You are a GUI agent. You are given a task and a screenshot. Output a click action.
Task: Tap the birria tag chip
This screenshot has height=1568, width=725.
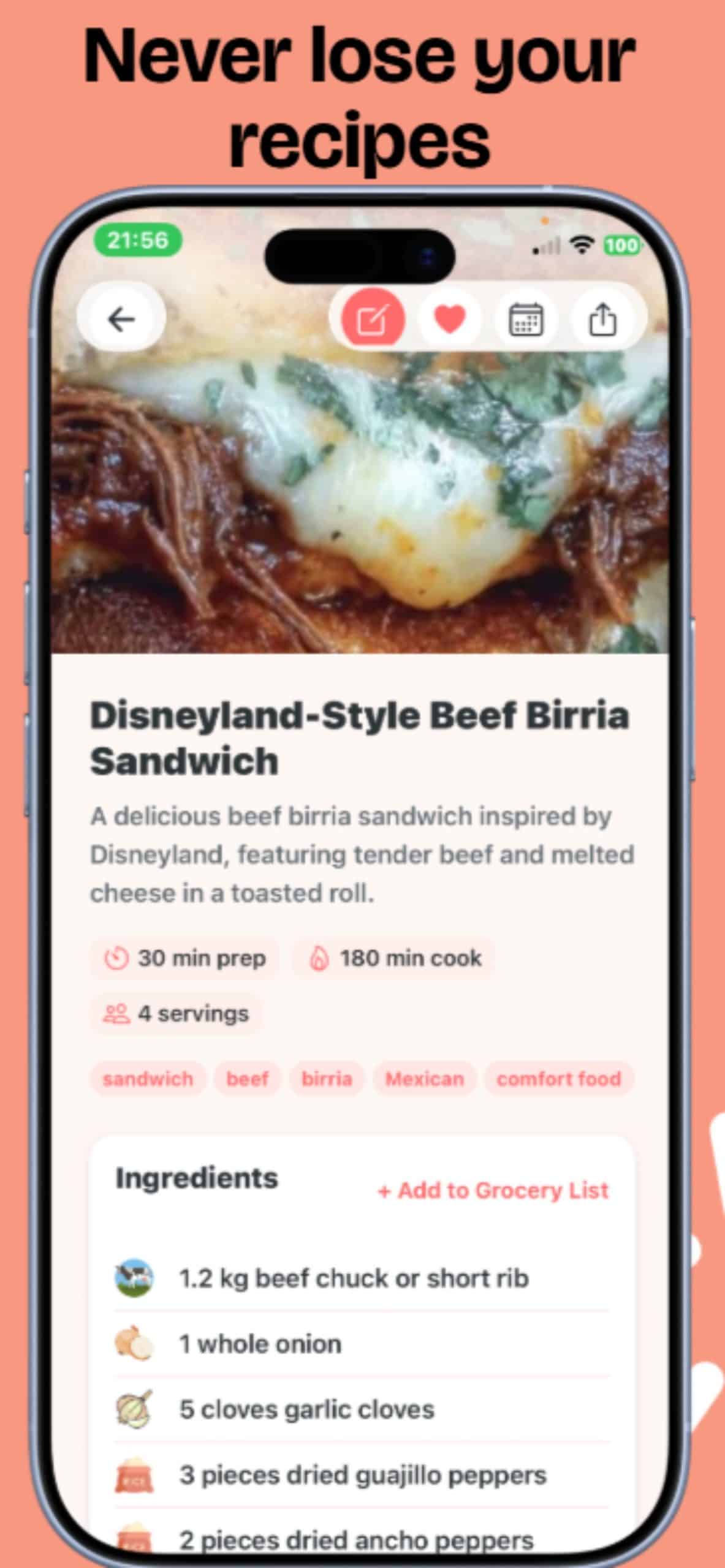[x=327, y=1079]
